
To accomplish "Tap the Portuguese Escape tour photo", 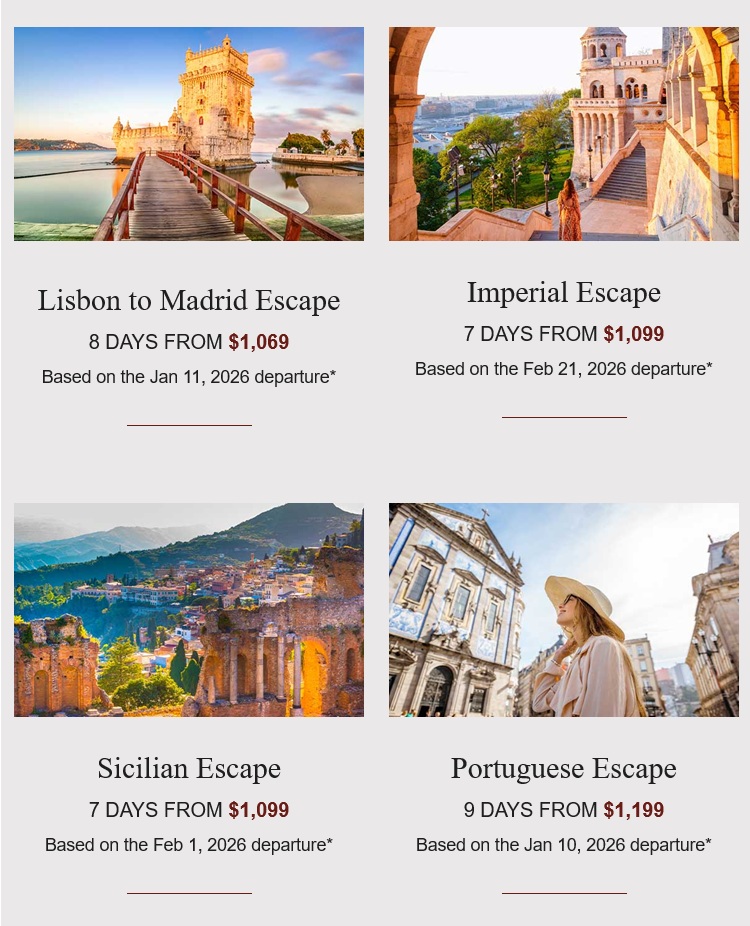I will coord(563,609).
